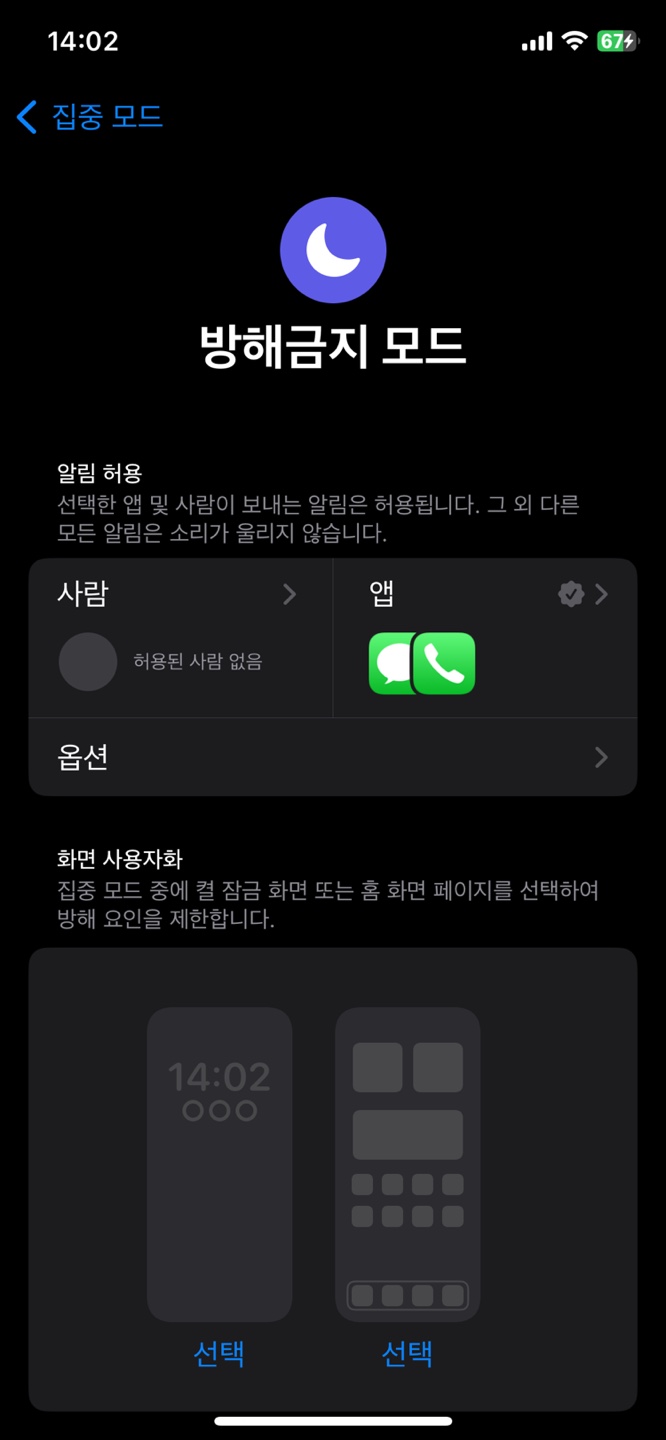666x1440 pixels.
Task: Open the 앱 allowed apps settings
Action: point(485,636)
